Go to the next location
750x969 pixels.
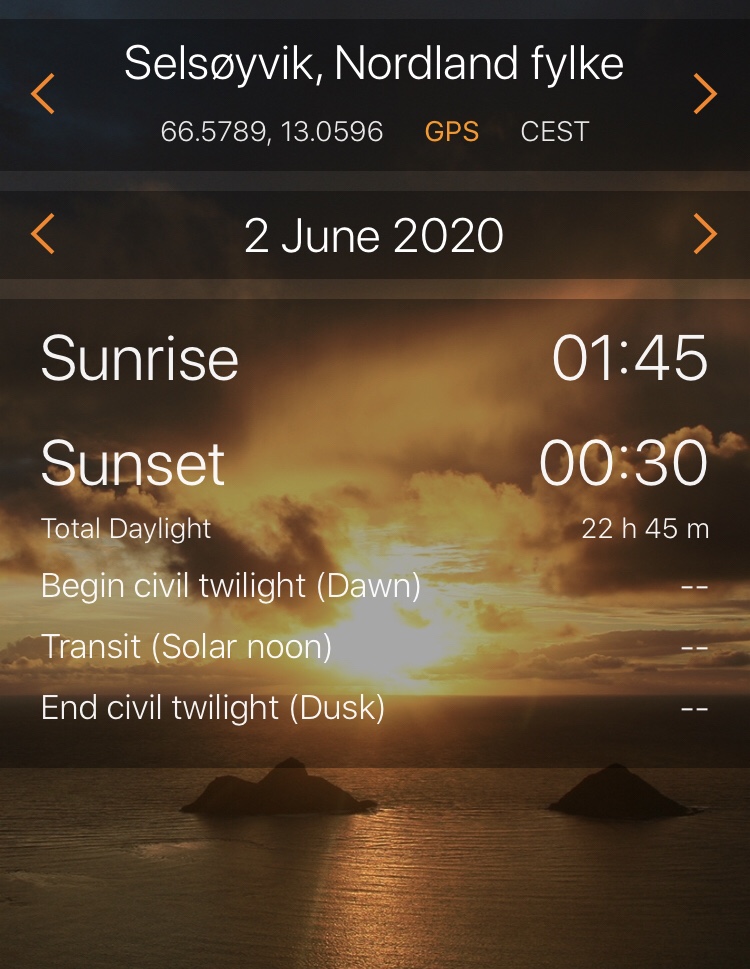pyautogui.click(x=705, y=94)
